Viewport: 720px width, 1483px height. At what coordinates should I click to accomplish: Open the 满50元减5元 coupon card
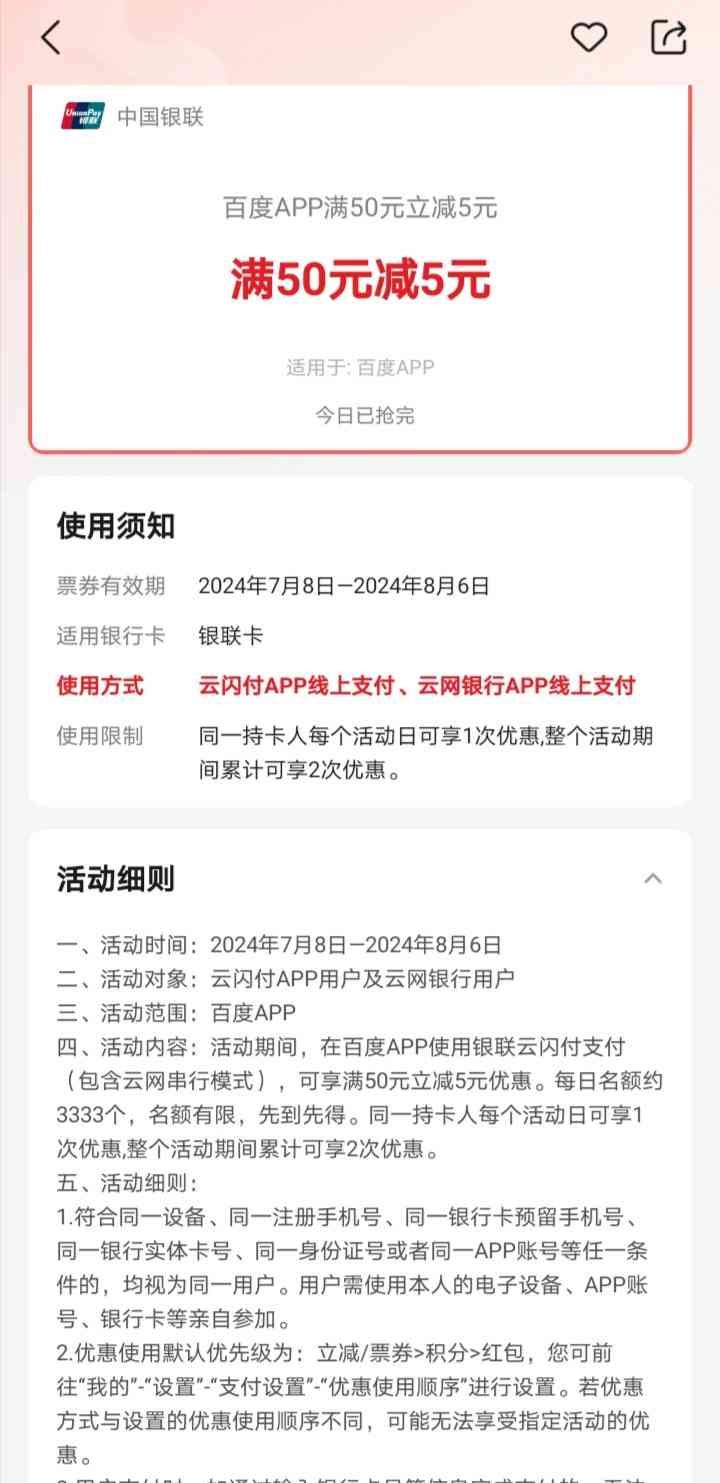point(360,280)
